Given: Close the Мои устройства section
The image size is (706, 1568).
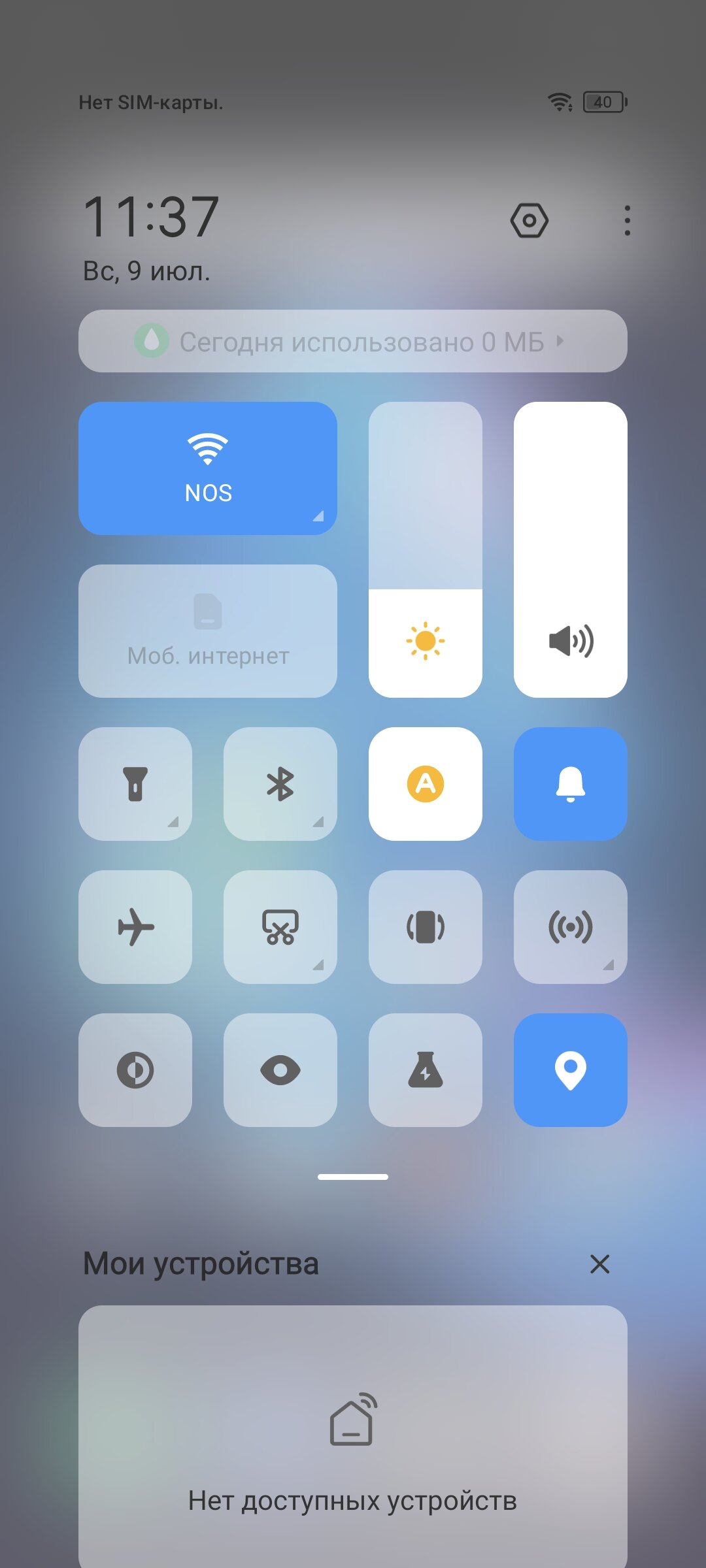Looking at the screenshot, I should coord(599,1264).
